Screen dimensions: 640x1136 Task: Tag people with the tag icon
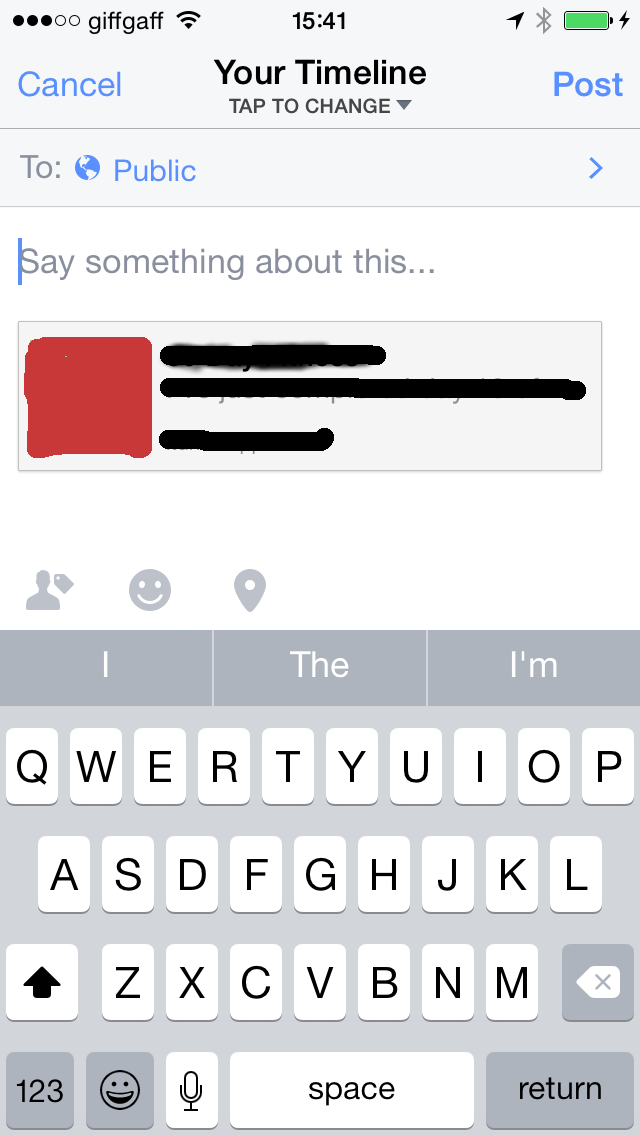pyautogui.click(x=49, y=590)
